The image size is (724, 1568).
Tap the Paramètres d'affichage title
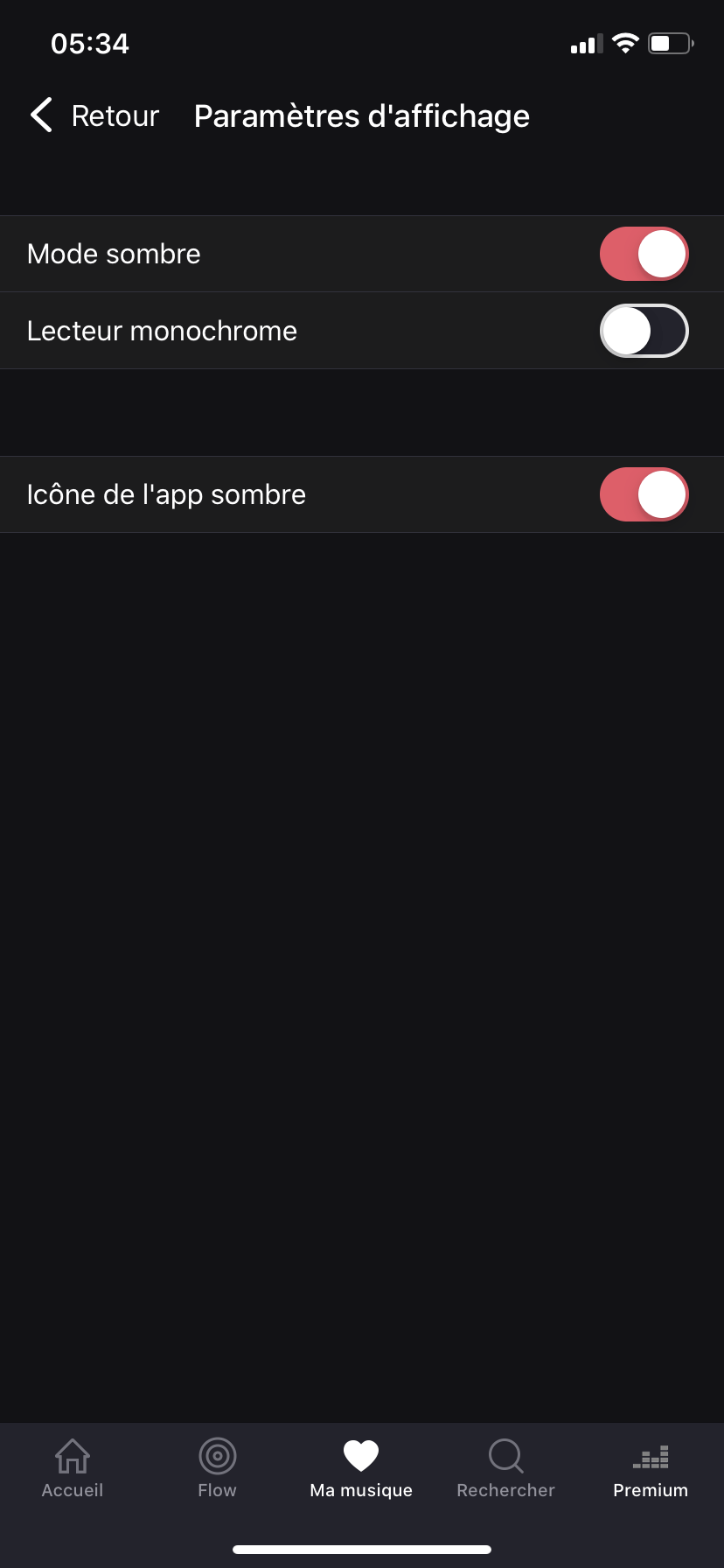pyautogui.click(x=361, y=115)
